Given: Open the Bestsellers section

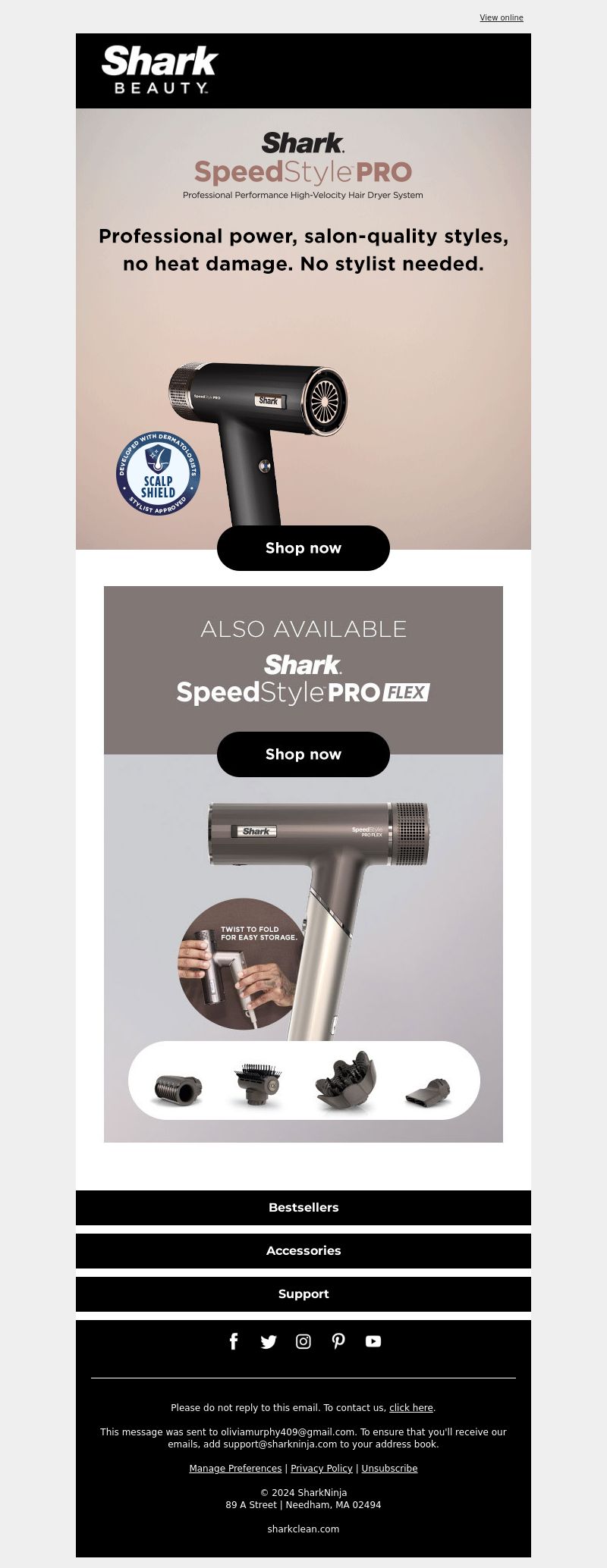Looking at the screenshot, I should pyautogui.click(x=303, y=1208).
